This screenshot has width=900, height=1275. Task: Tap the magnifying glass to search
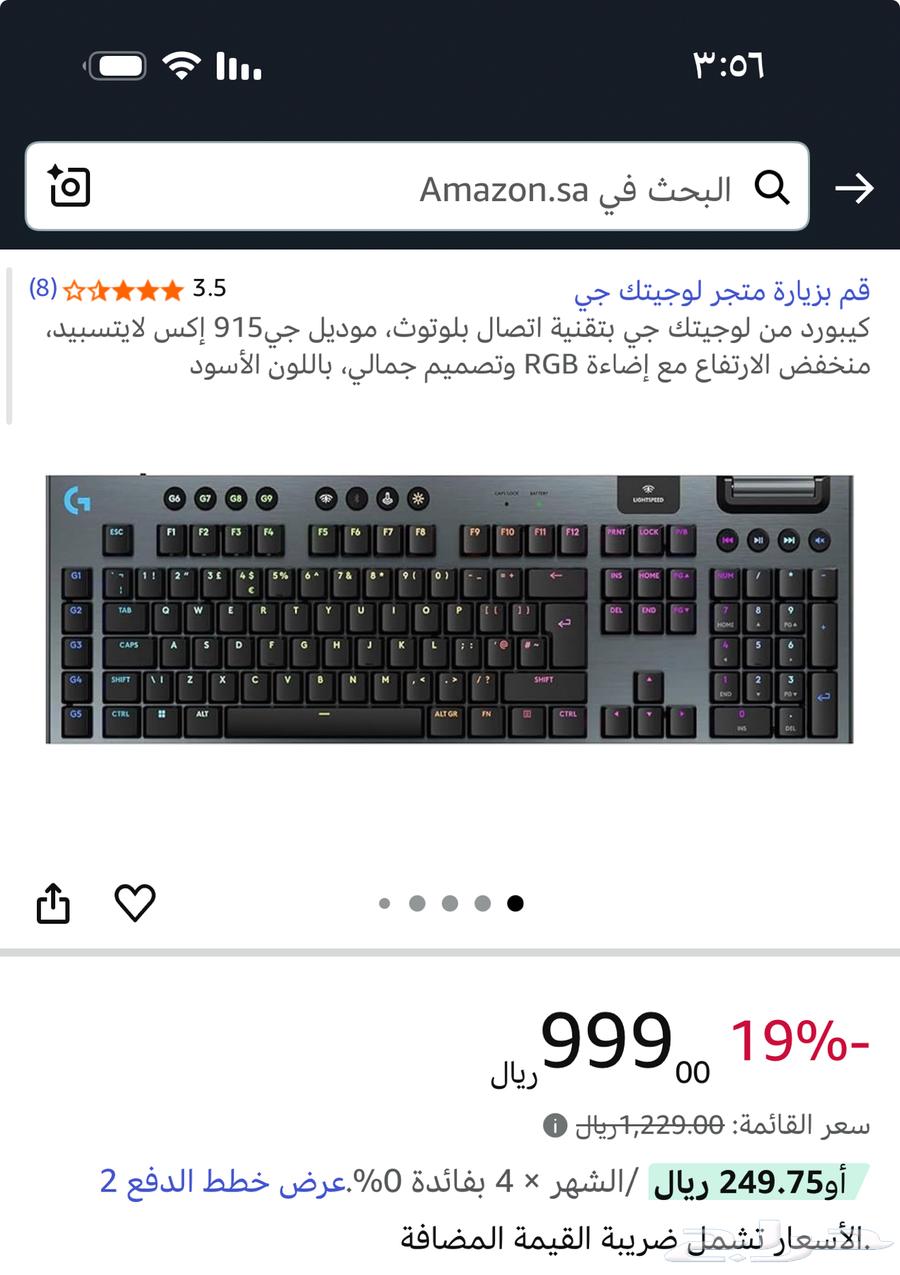coord(770,187)
